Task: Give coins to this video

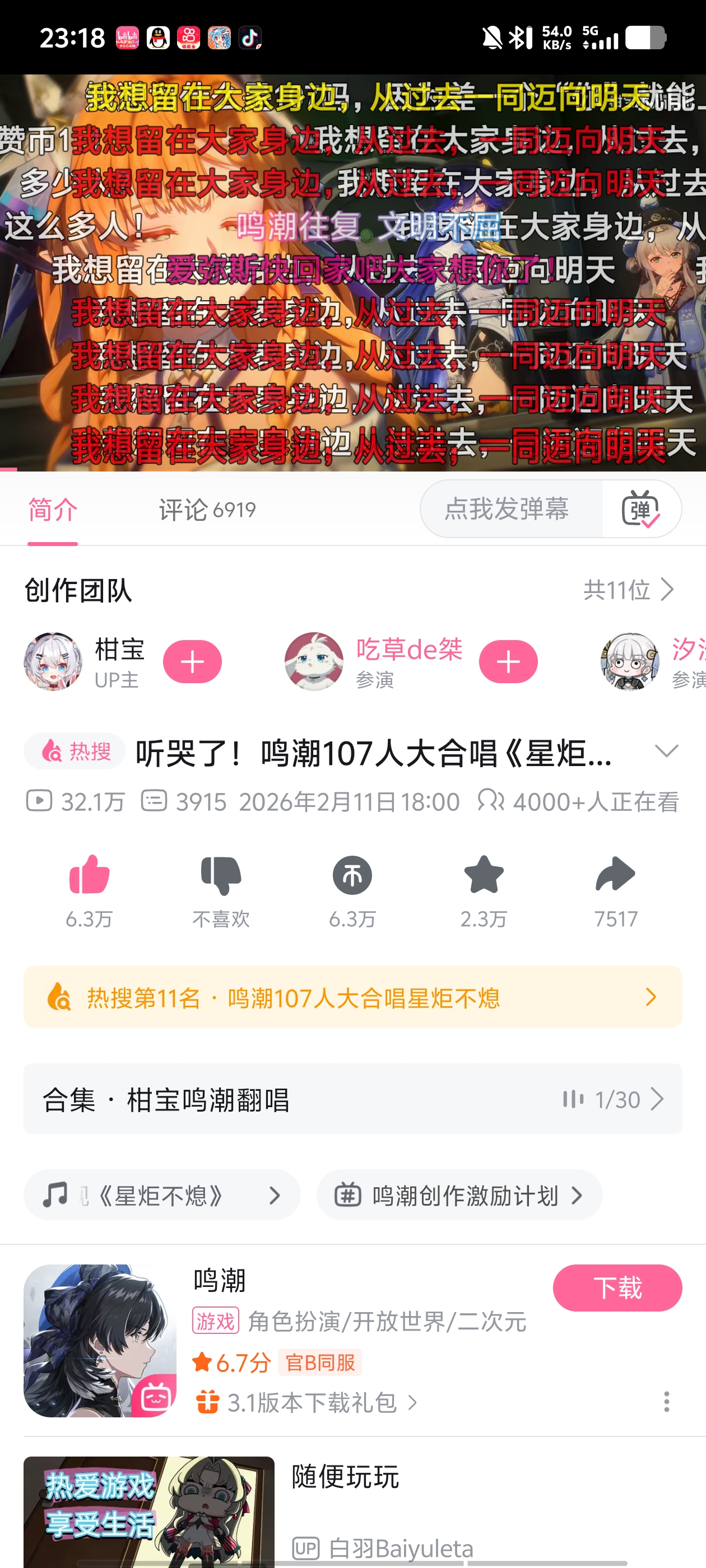Action: pos(352,876)
